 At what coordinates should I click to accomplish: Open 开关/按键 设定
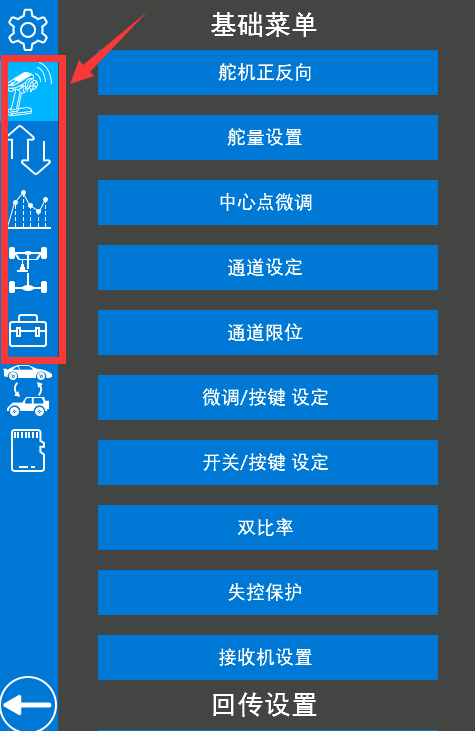(268, 462)
